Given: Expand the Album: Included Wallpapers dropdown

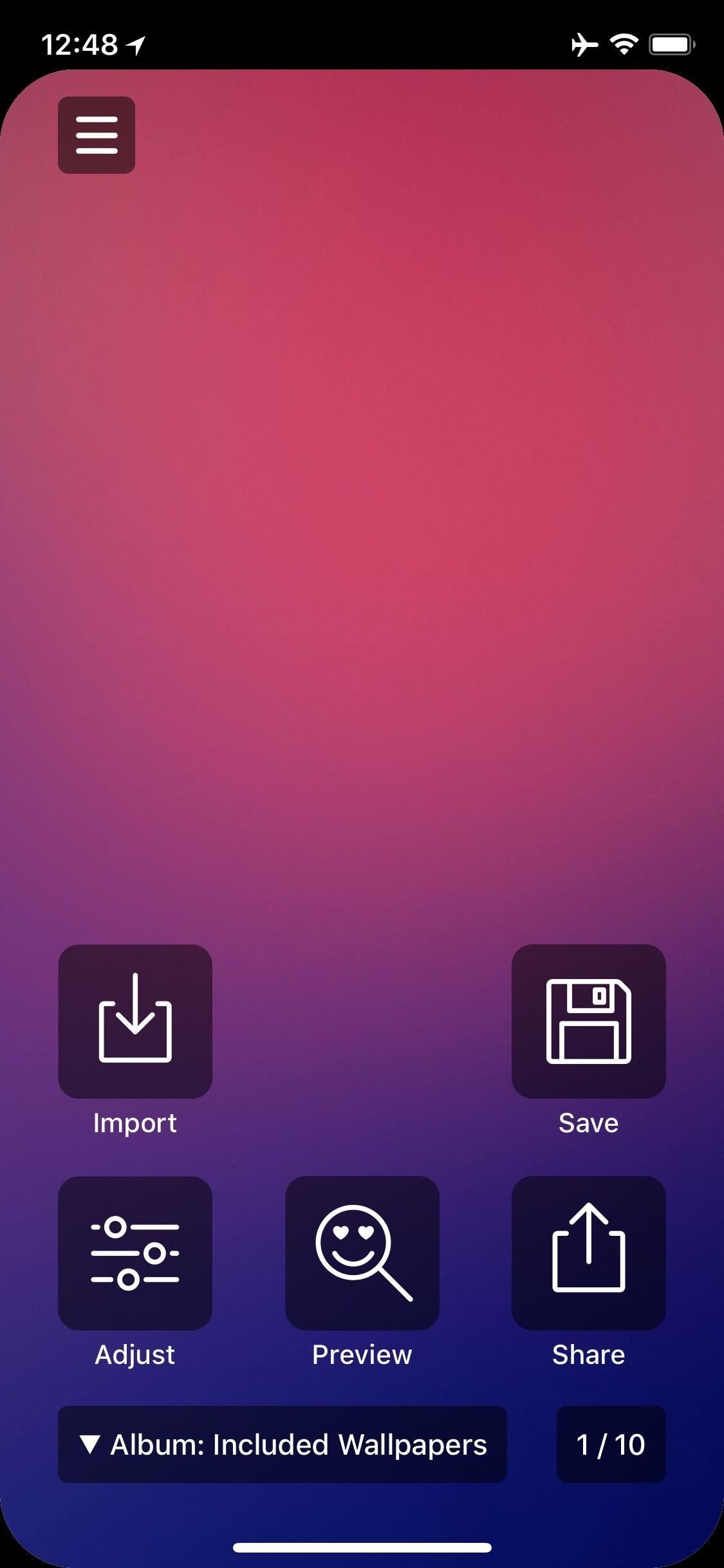Looking at the screenshot, I should pos(282,1444).
